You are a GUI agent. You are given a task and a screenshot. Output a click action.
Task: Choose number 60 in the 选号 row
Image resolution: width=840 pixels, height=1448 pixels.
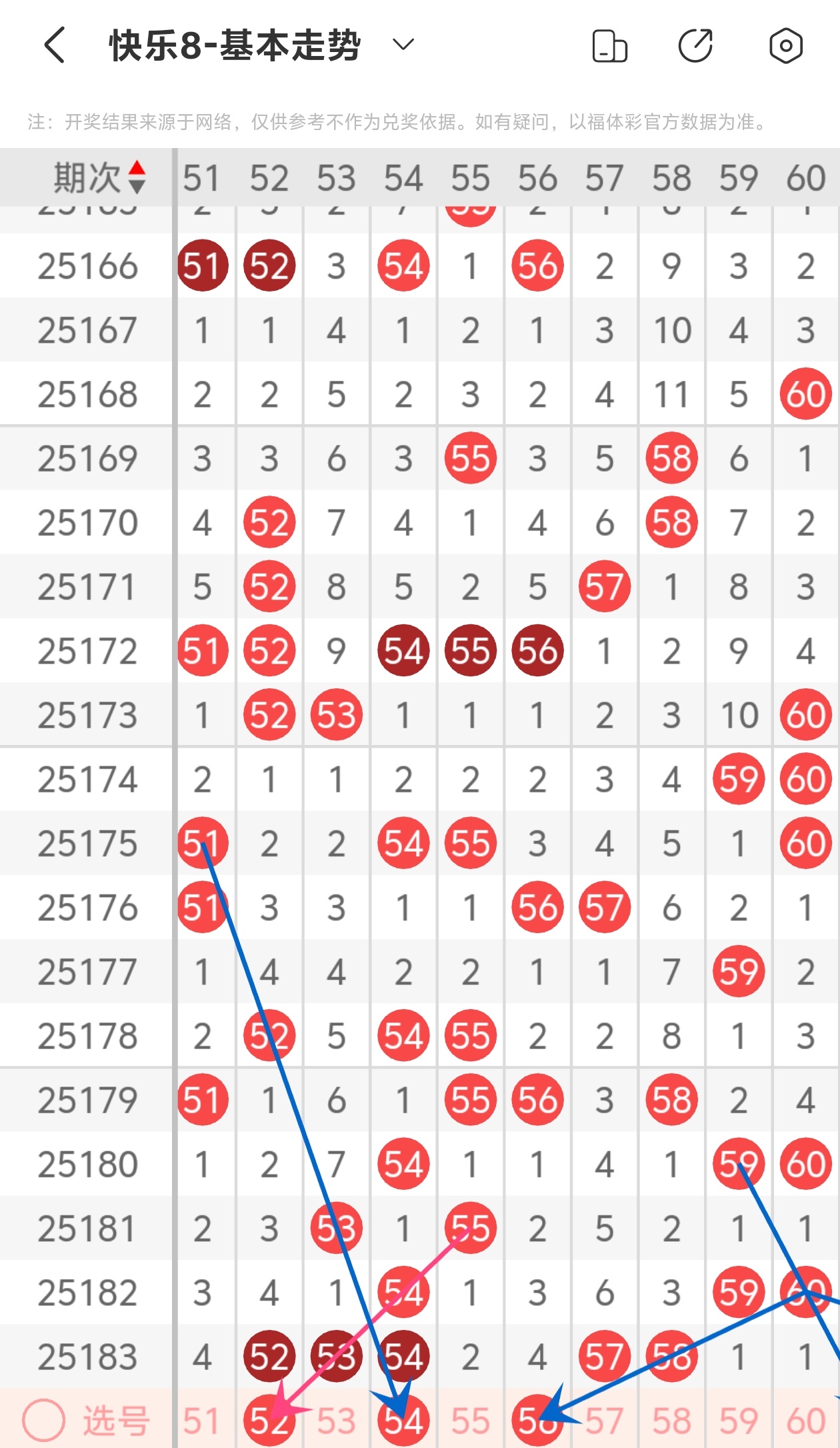click(x=805, y=1421)
